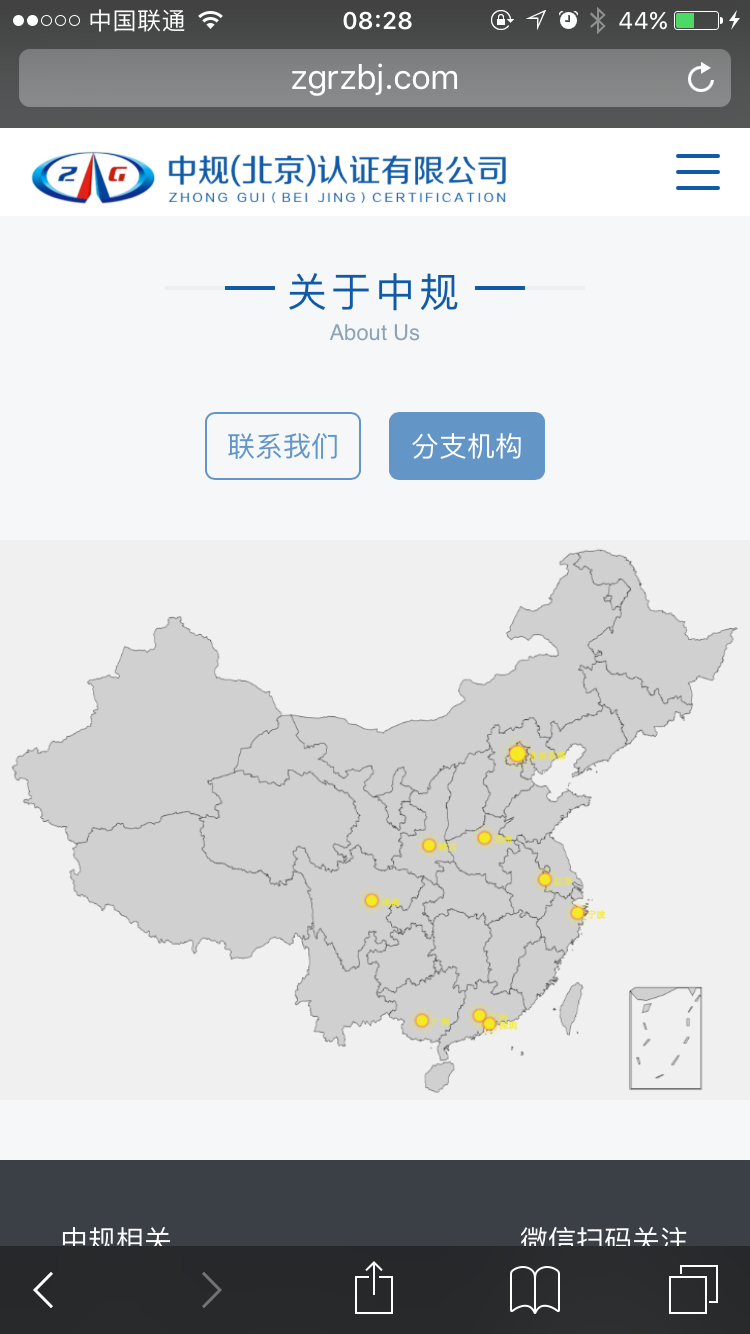Select the 宁波 branch marker
This screenshot has height=1334, width=750.
tap(577, 913)
